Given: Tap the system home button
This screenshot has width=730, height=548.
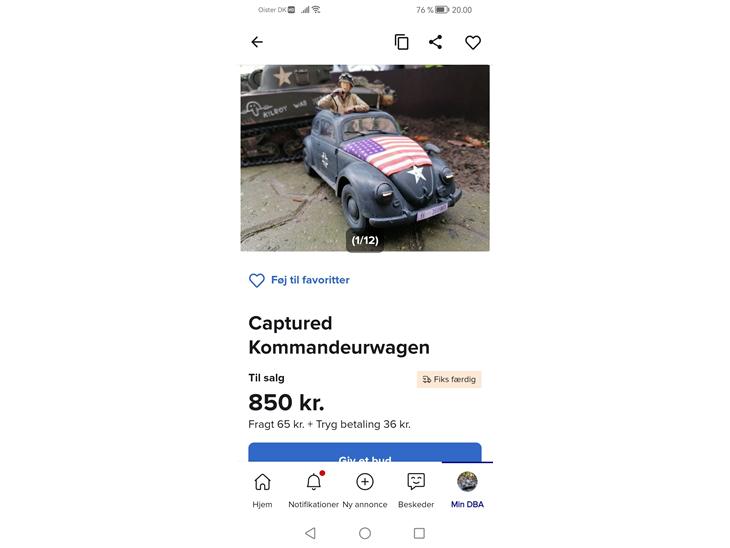Looking at the screenshot, I should 365,533.
